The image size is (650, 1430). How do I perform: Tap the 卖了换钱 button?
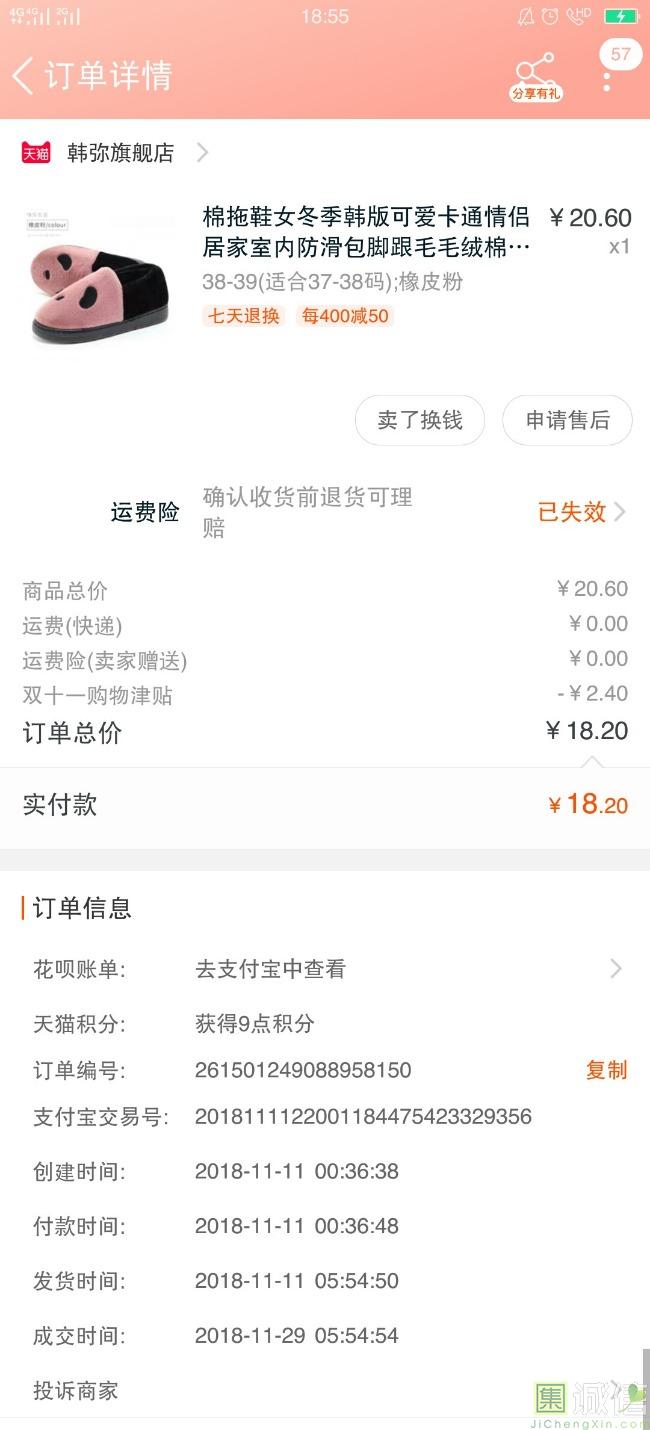[x=420, y=420]
